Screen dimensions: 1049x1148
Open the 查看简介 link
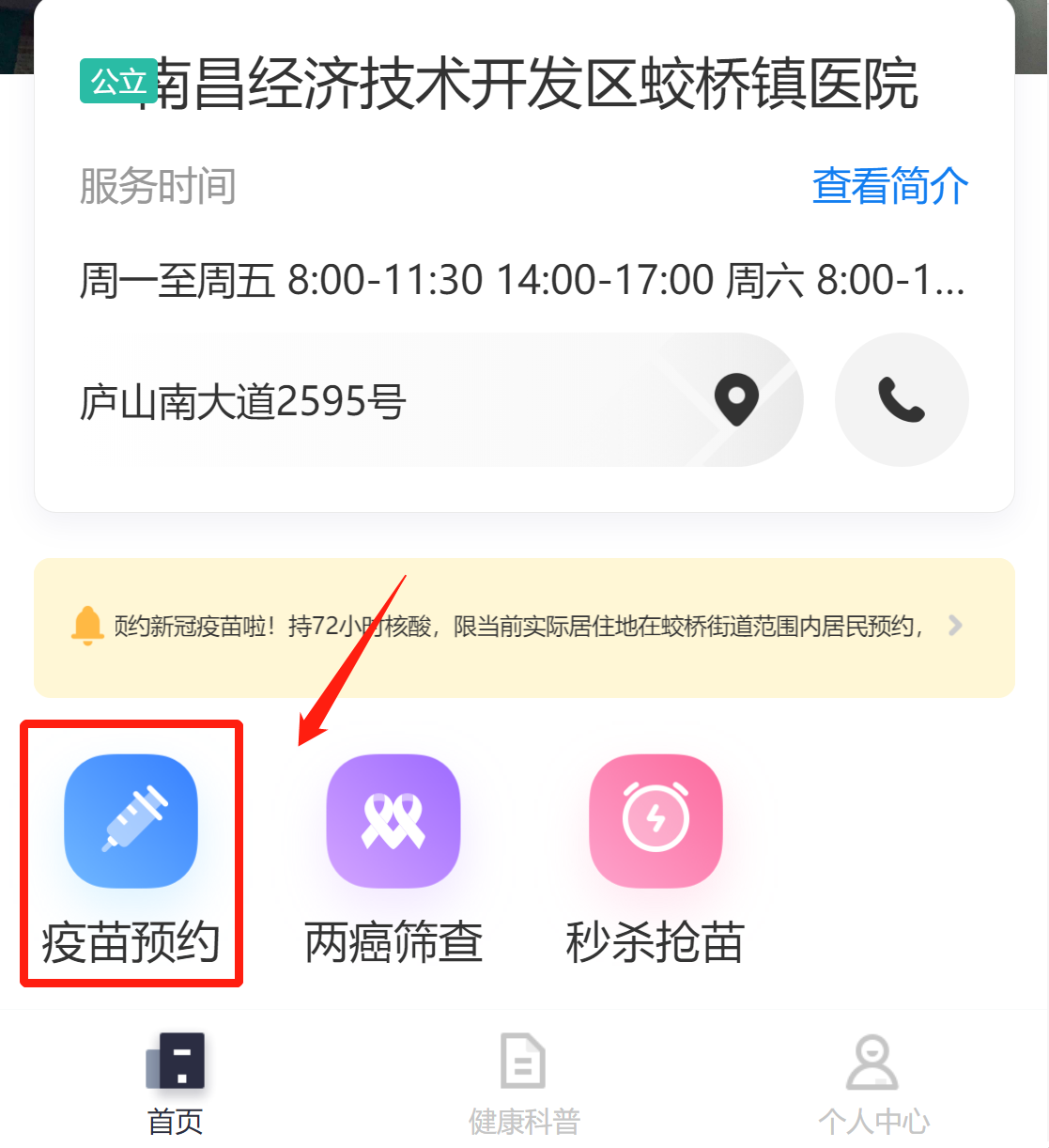click(x=889, y=186)
